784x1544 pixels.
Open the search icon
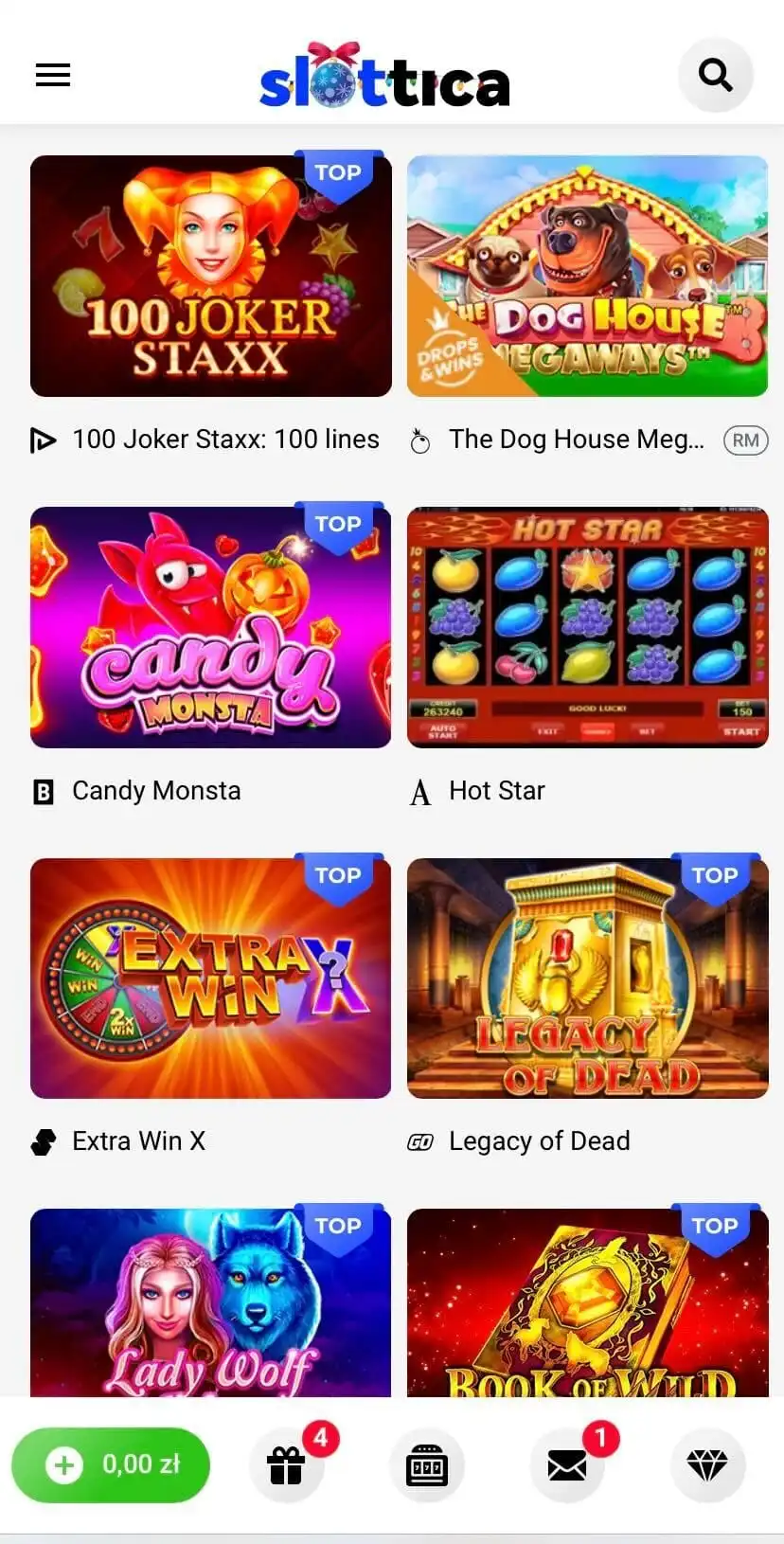pos(715,75)
